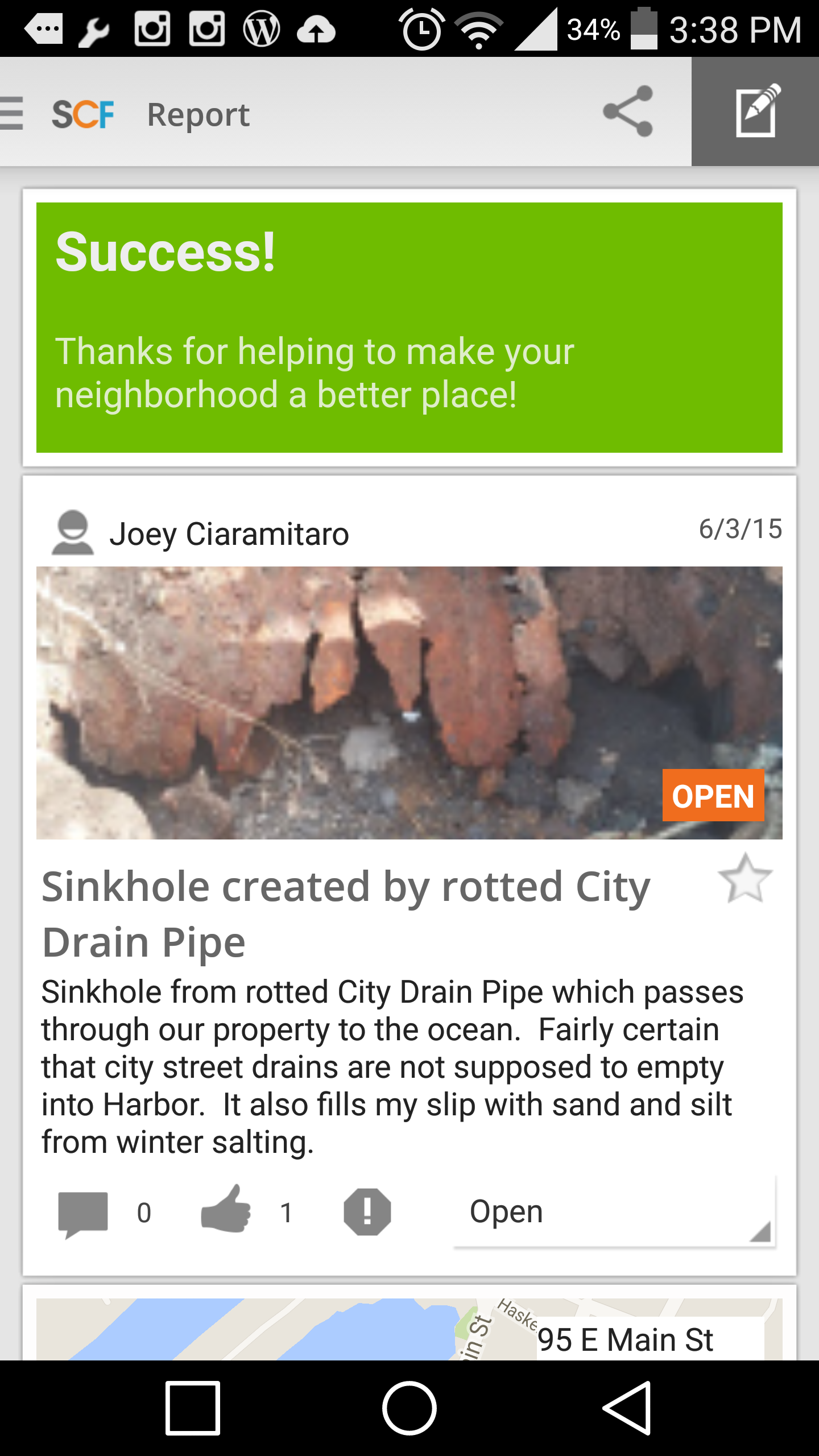Vote up the sinkhole report

[x=226, y=1210]
